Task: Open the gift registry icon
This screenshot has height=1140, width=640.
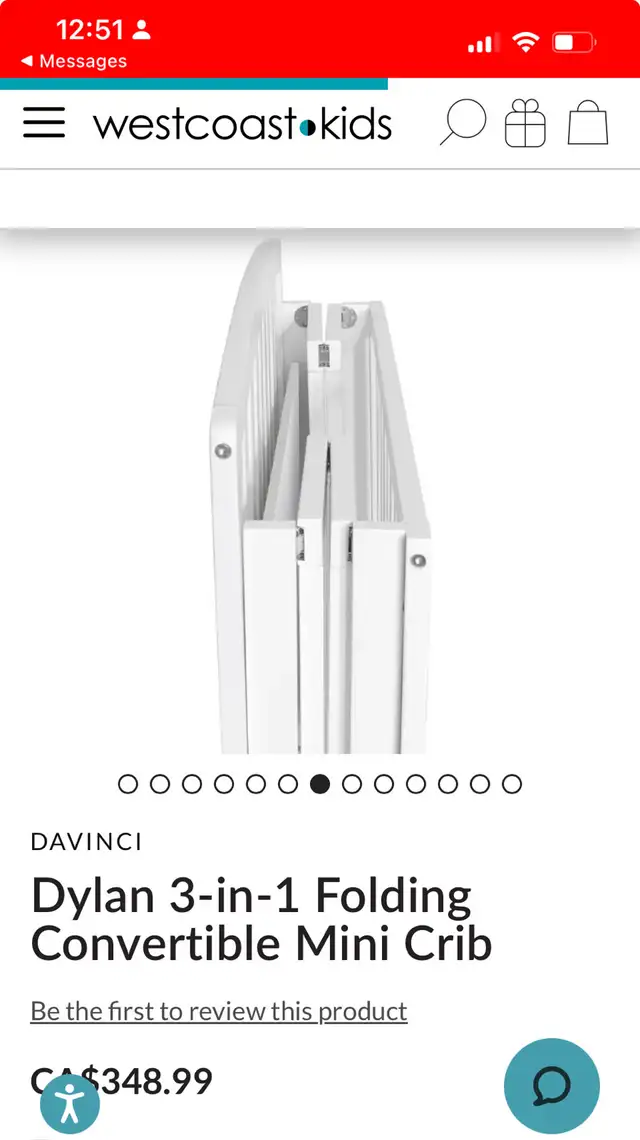Action: coord(525,123)
